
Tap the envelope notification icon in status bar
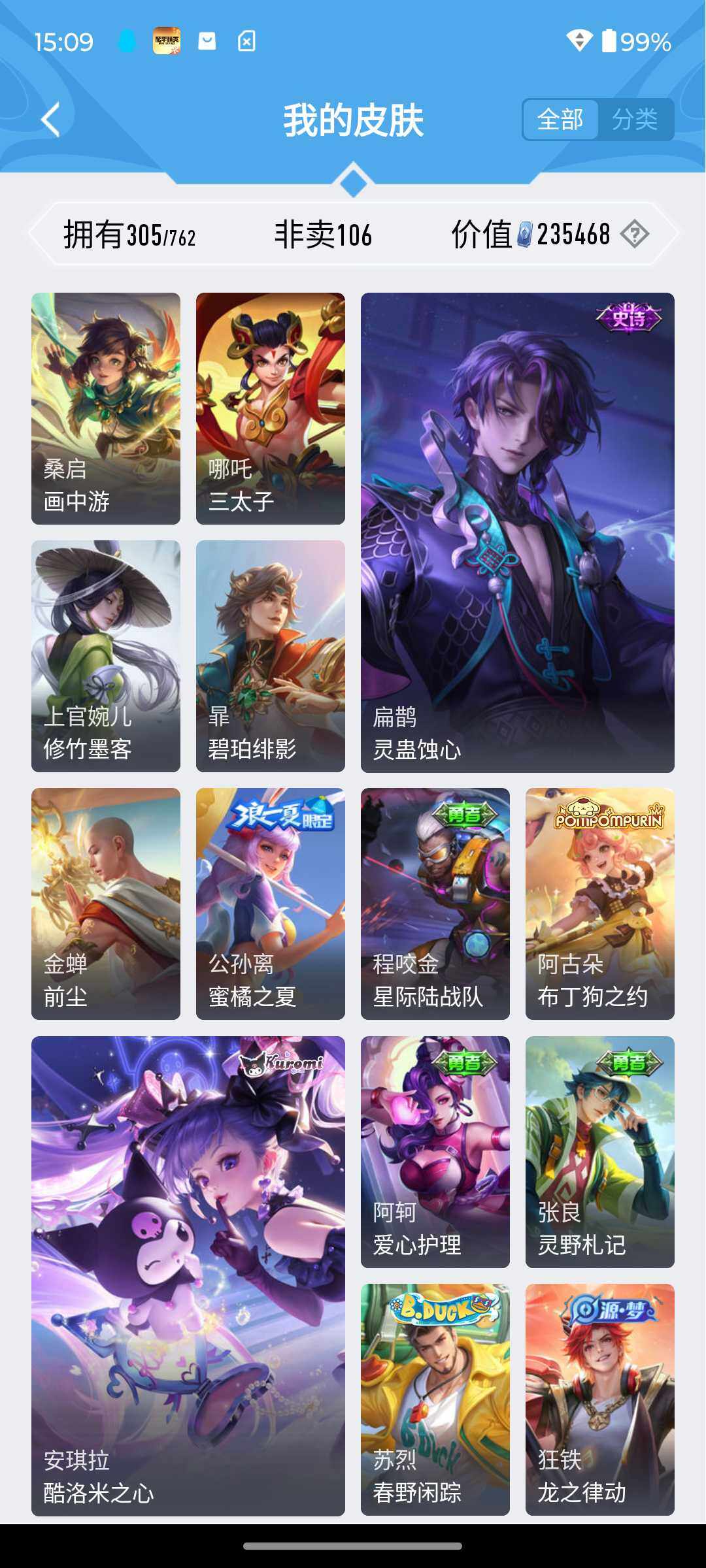208,41
